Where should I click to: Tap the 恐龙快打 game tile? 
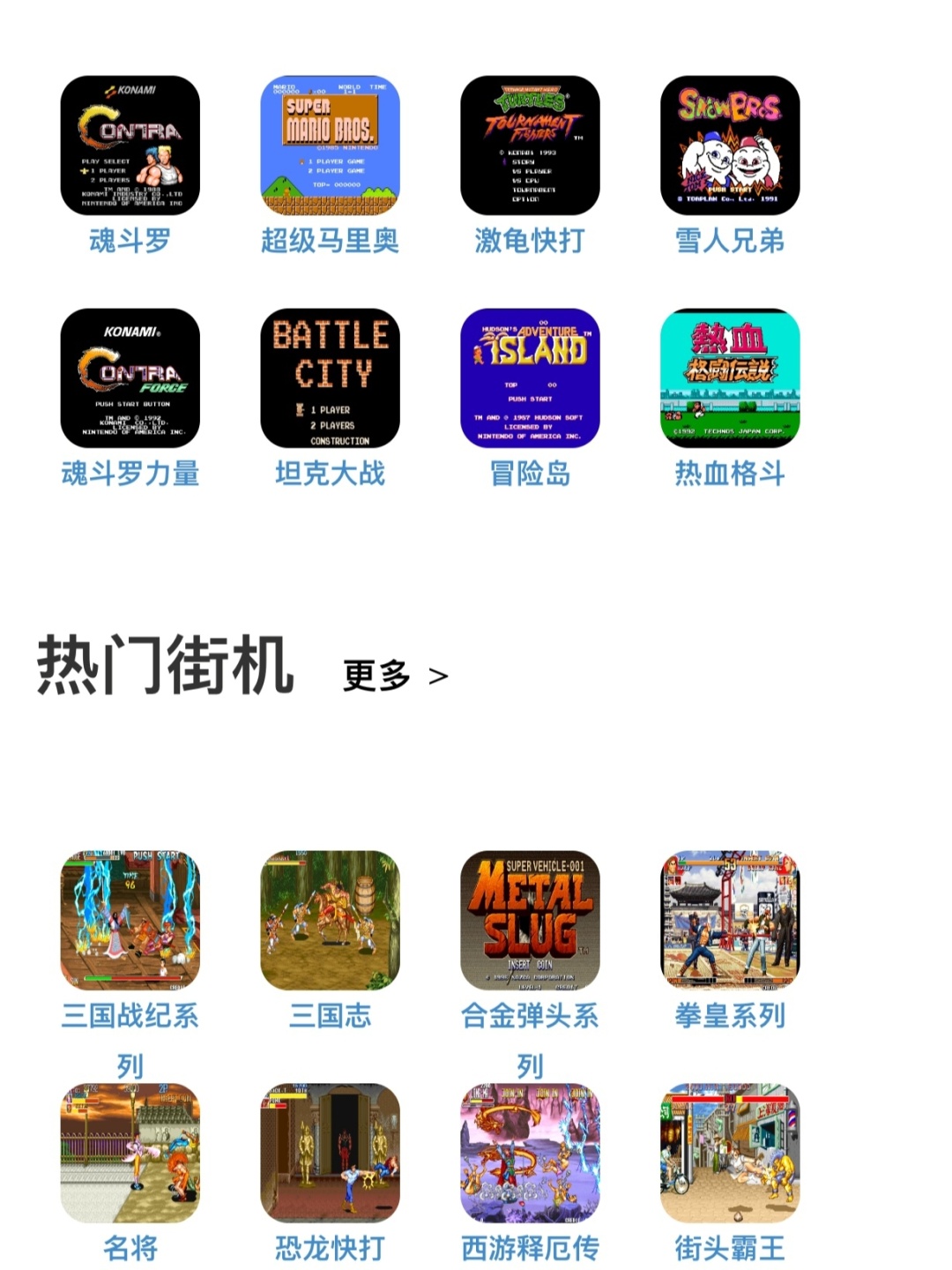tap(330, 1154)
